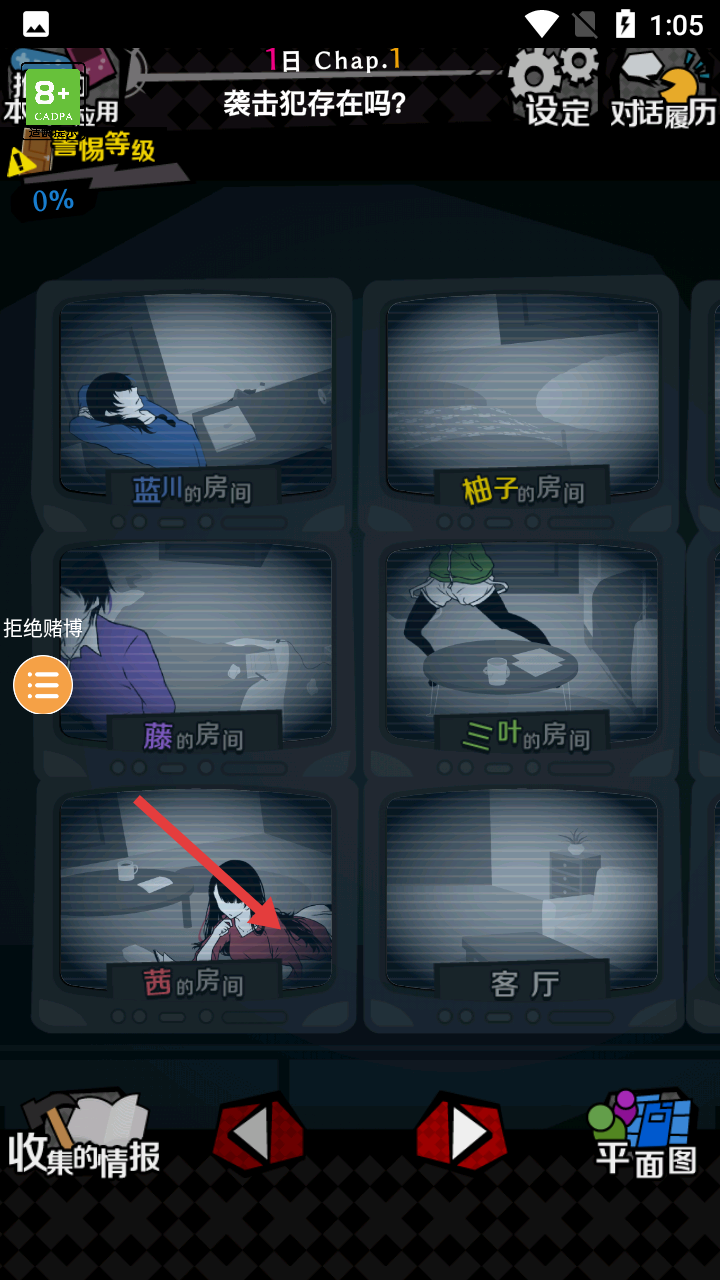The height and width of the screenshot is (1280, 720).
Task: Go to previous monitor page
Action: [257, 1135]
